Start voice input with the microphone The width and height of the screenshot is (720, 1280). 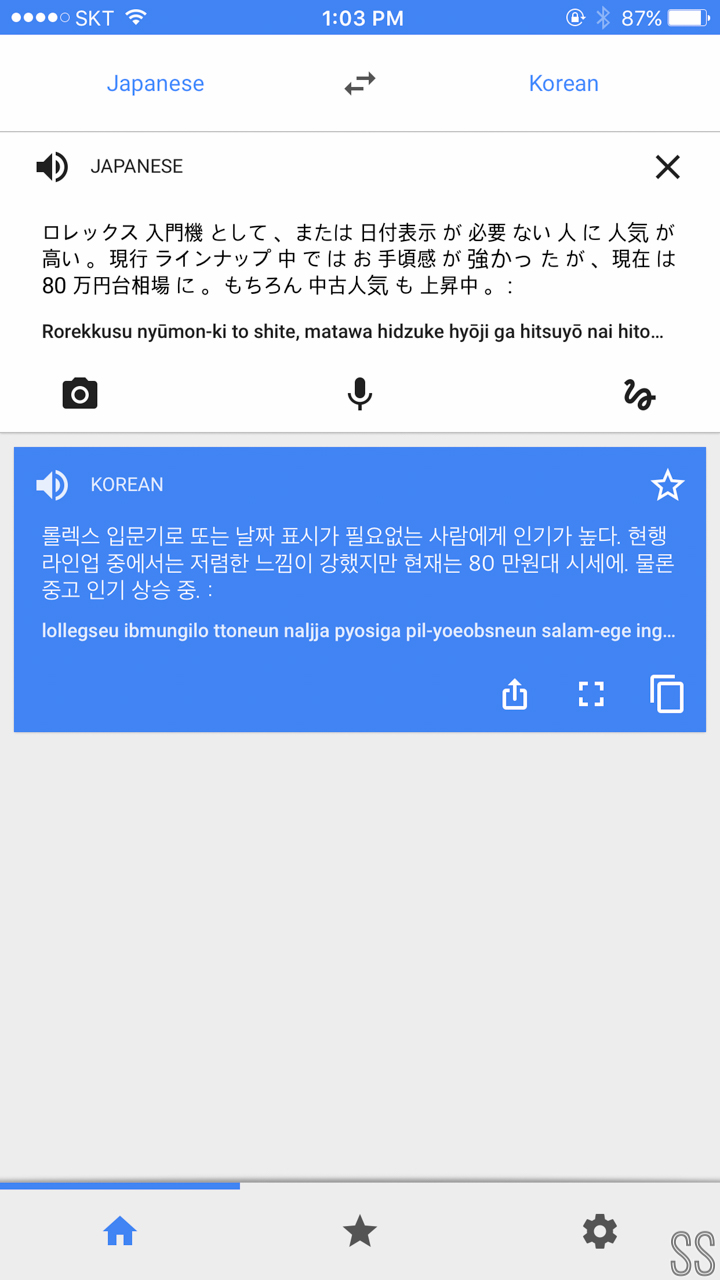click(x=360, y=394)
